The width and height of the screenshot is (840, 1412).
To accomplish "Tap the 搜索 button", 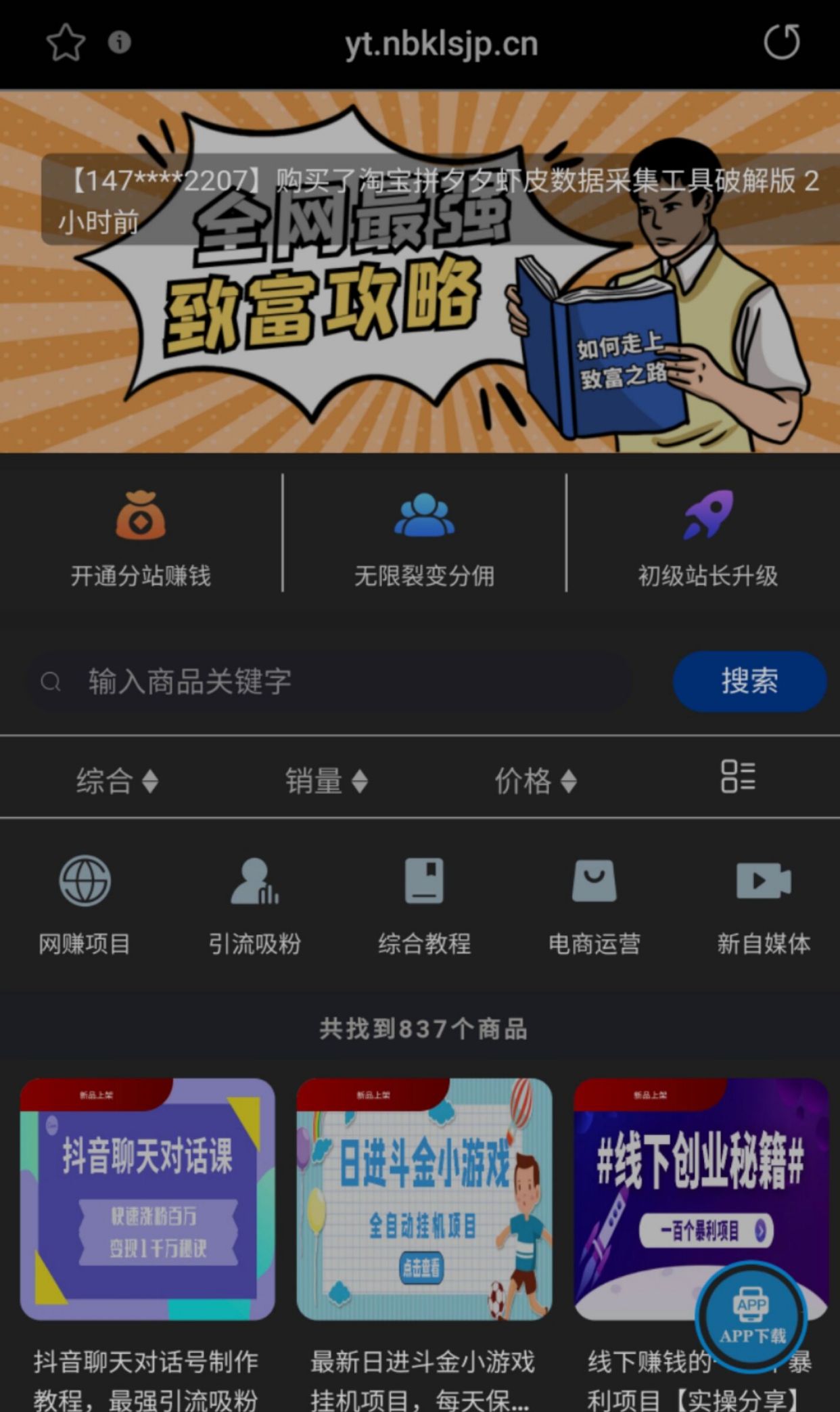I will [x=749, y=681].
